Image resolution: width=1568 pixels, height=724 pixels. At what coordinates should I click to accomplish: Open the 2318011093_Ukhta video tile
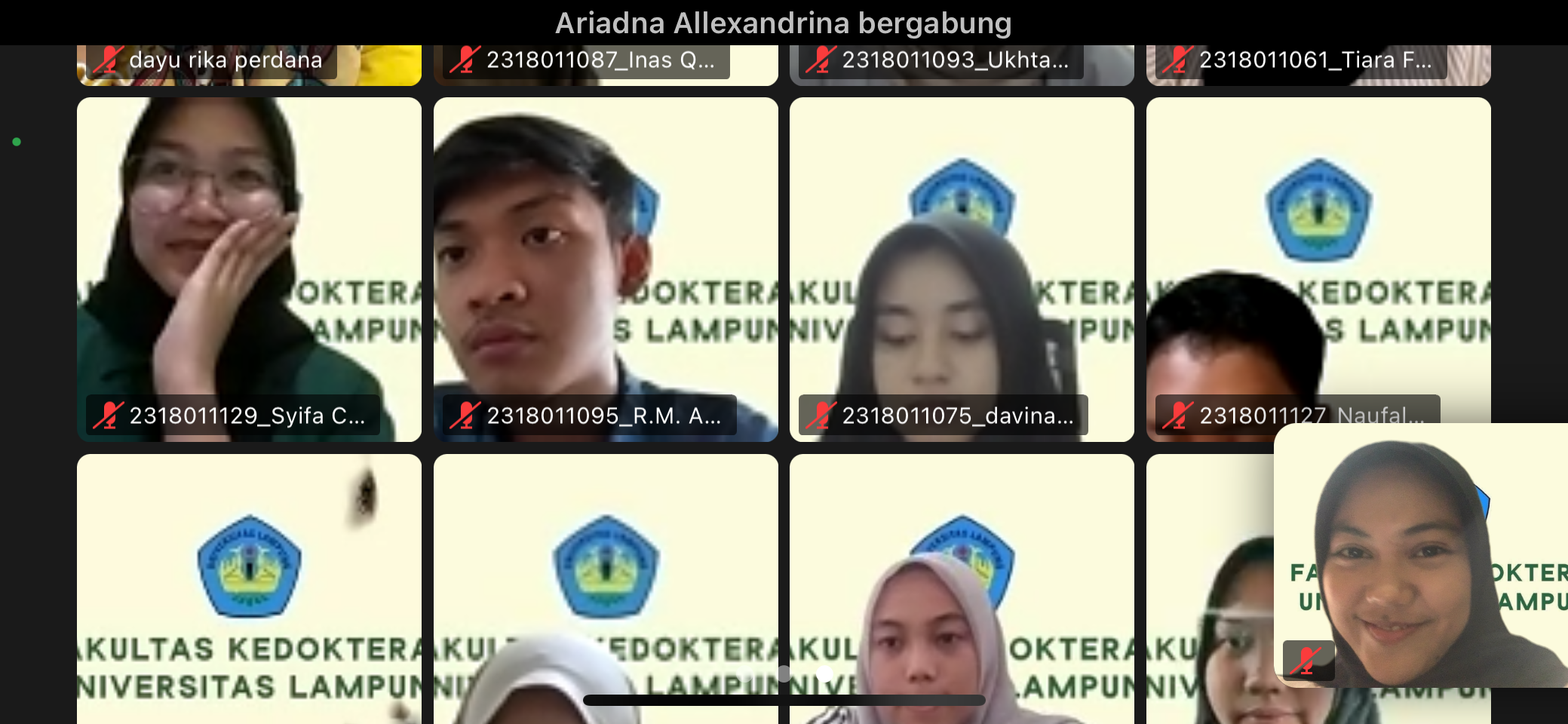coord(962,65)
